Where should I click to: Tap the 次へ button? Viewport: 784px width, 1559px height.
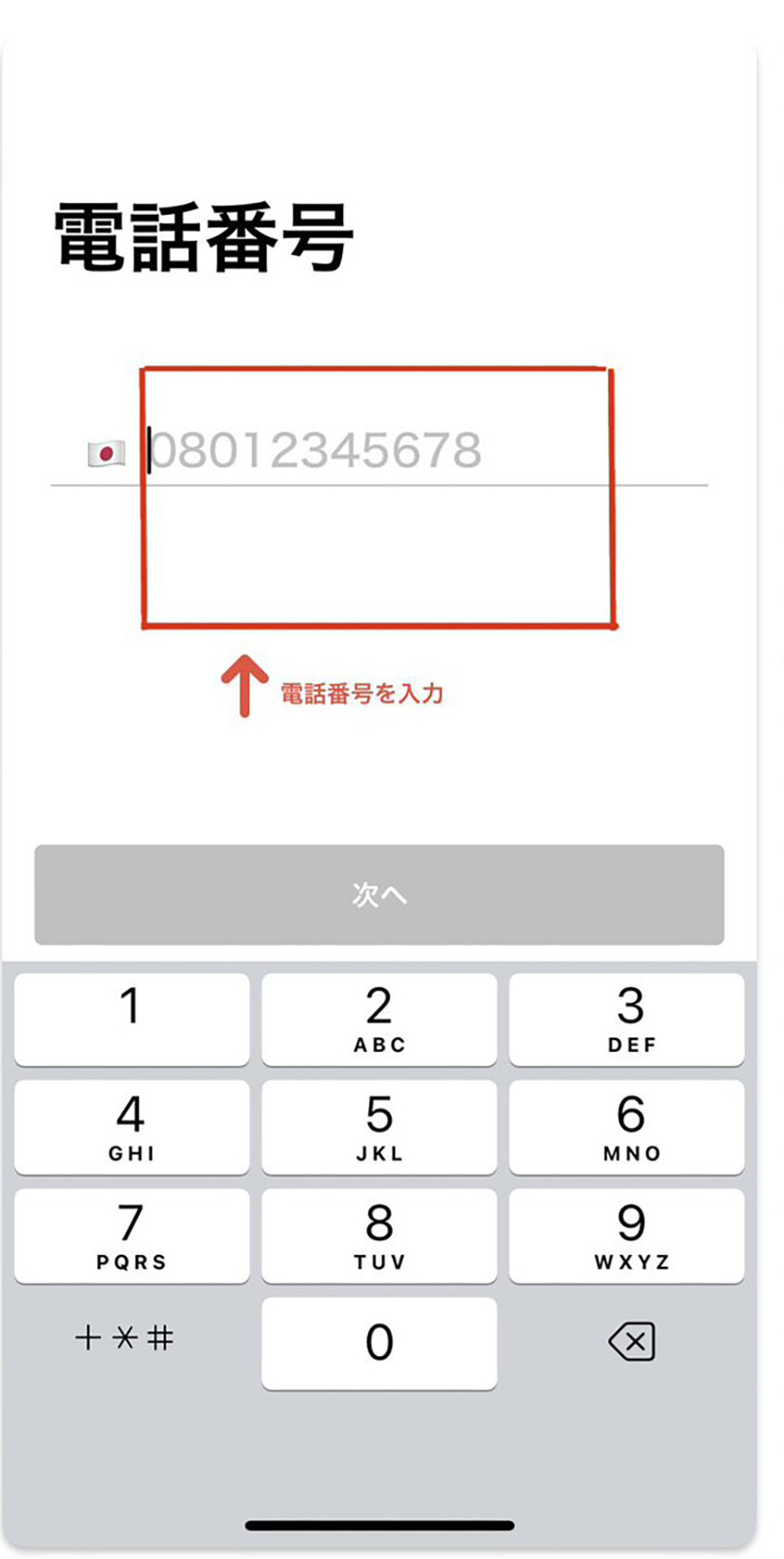(x=379, y=894)
